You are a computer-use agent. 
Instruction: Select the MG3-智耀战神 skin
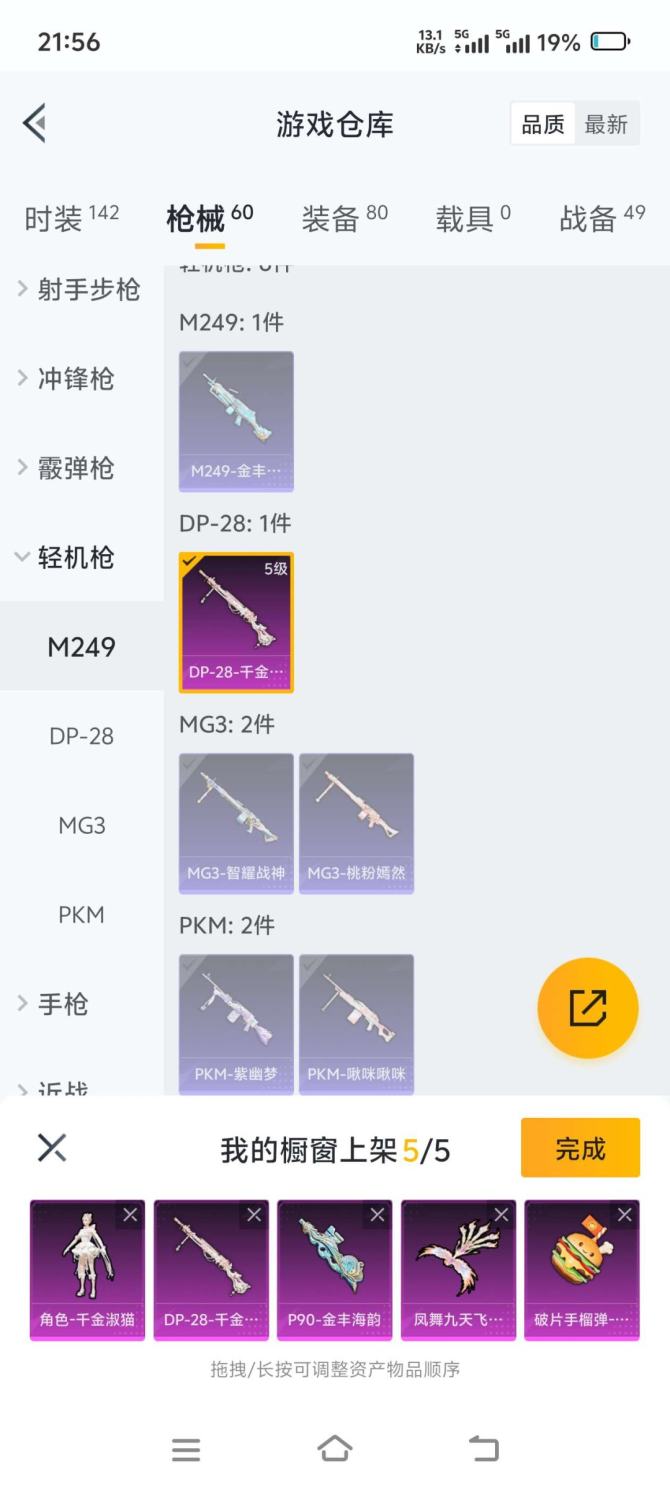tap(236, 823)
